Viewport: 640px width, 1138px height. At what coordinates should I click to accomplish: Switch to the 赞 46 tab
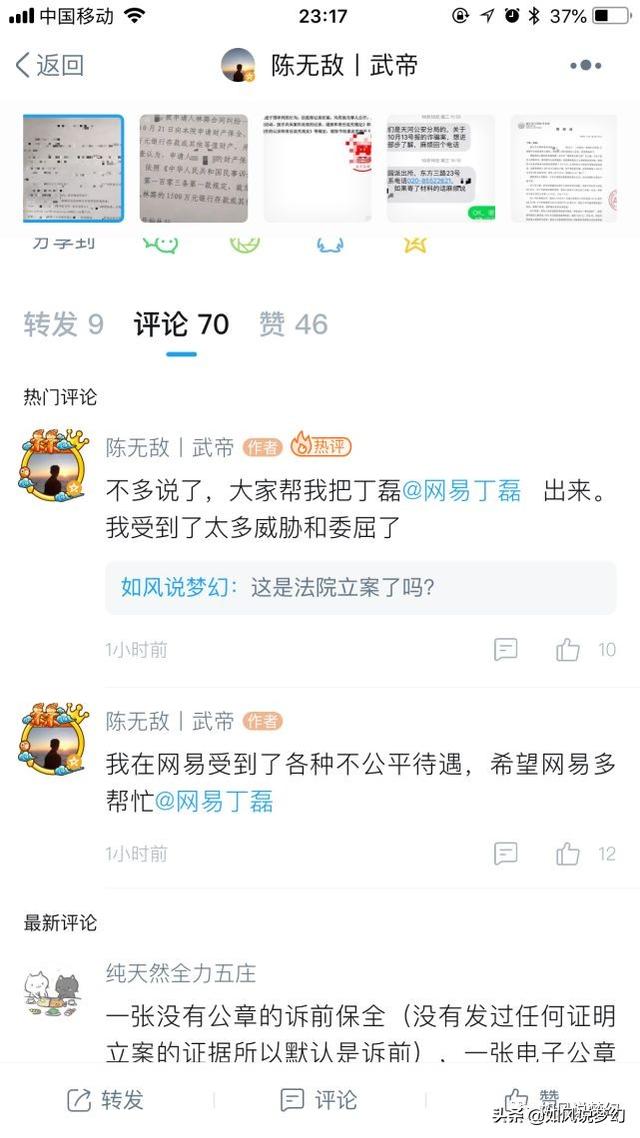pos(293,324)
